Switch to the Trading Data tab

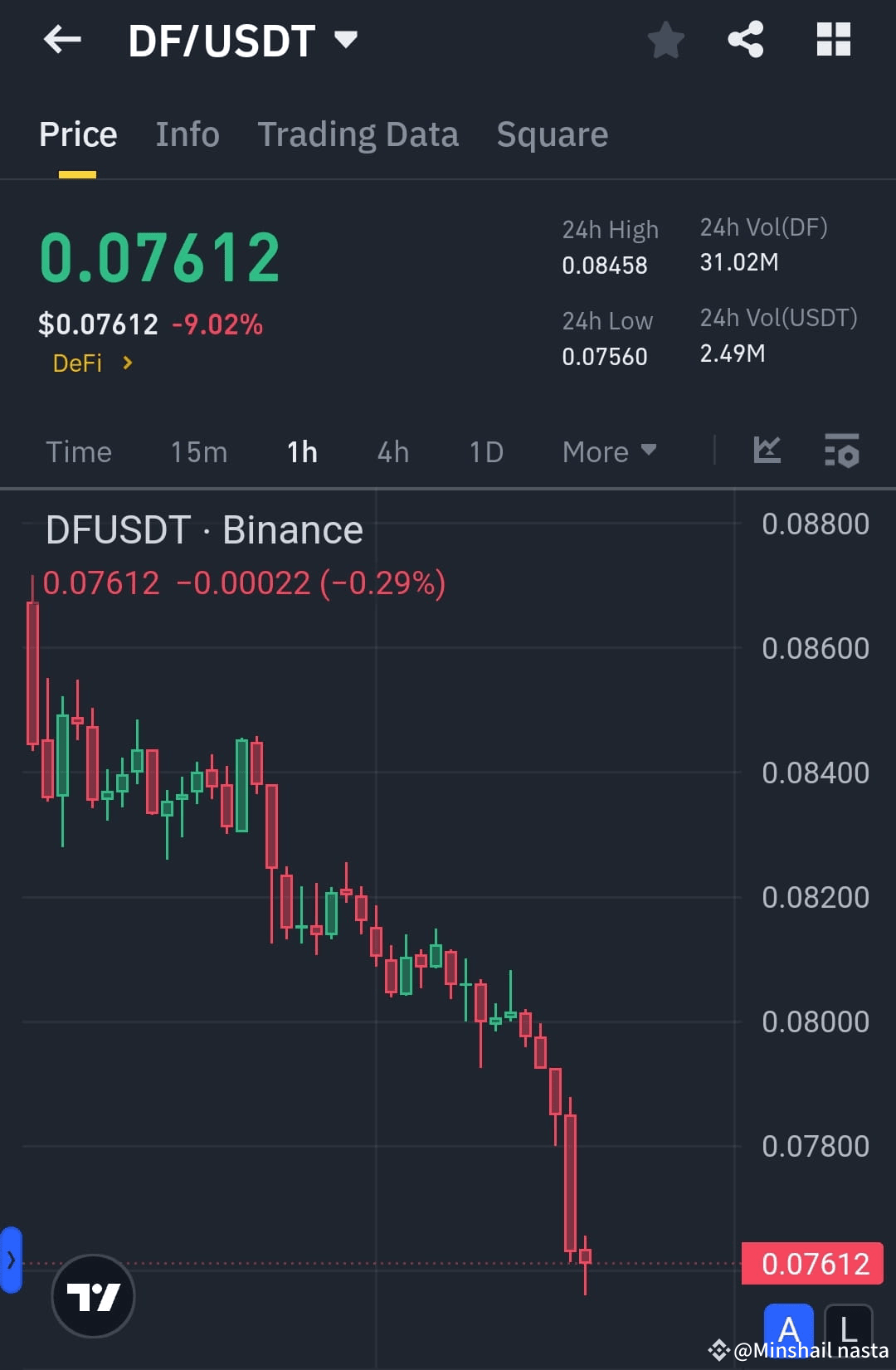[x=358, y=134]
